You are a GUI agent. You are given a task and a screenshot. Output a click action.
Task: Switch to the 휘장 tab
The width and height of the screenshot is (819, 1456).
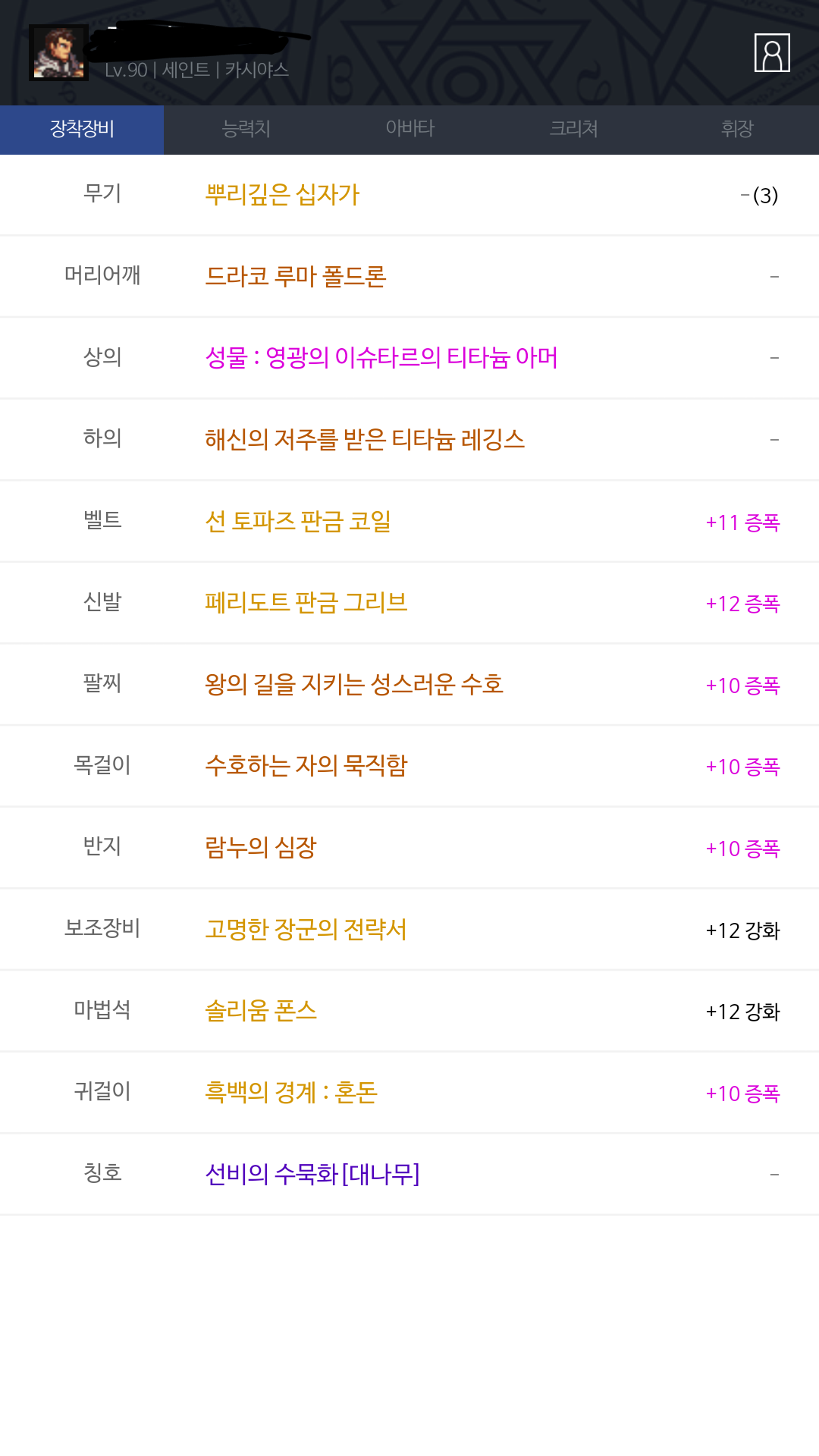coord(737,129)
